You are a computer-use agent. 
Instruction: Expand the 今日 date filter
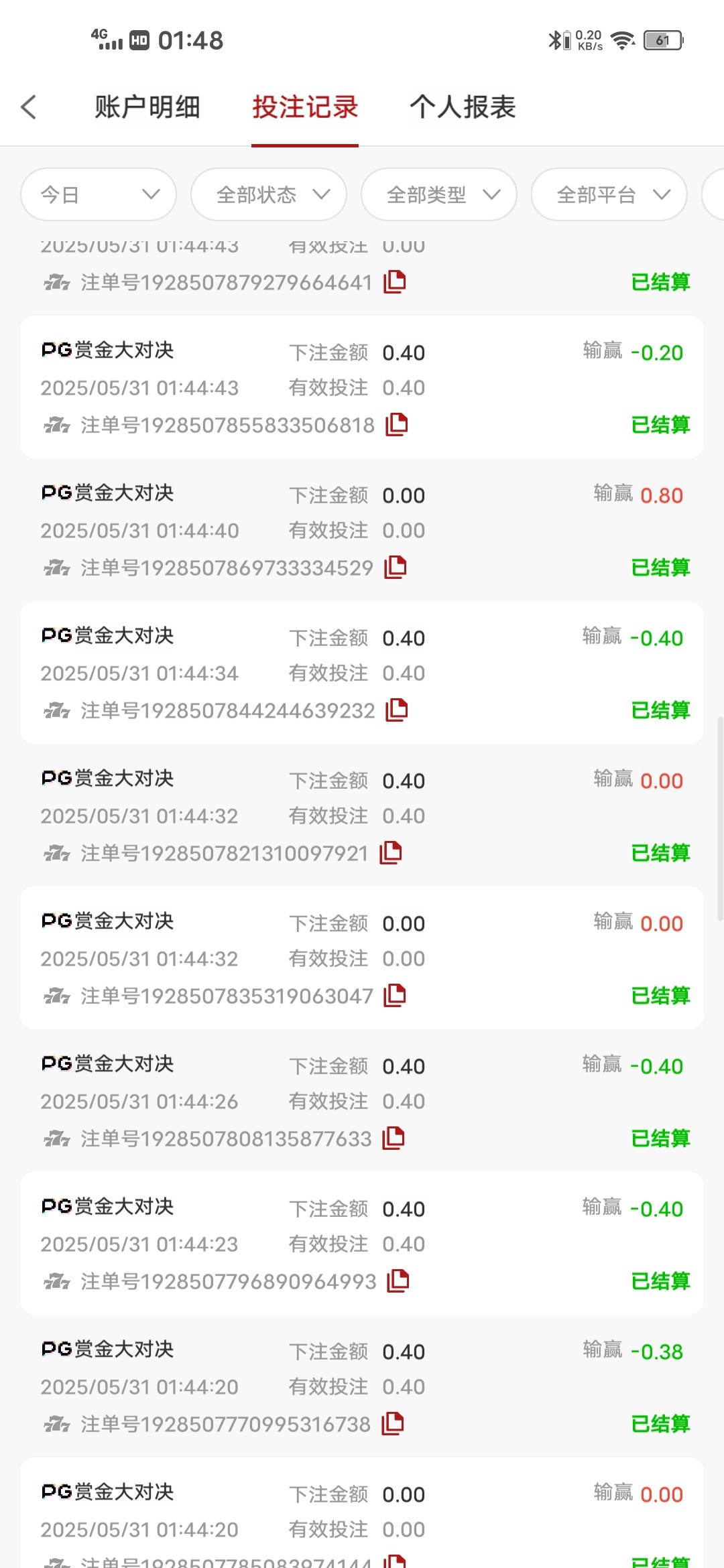pyautogui.click(x=99, y=195)
